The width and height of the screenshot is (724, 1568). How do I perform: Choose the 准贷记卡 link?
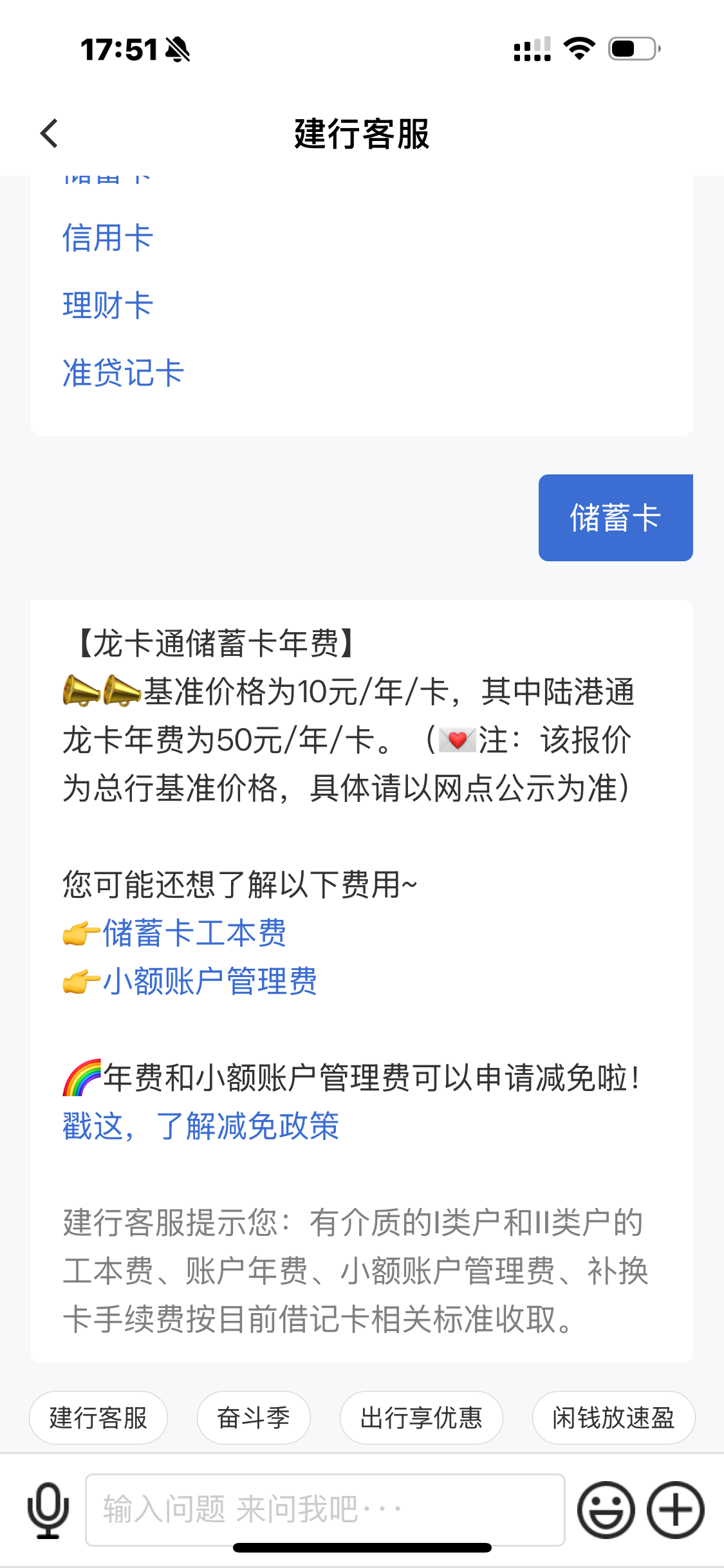click(123, 373)
